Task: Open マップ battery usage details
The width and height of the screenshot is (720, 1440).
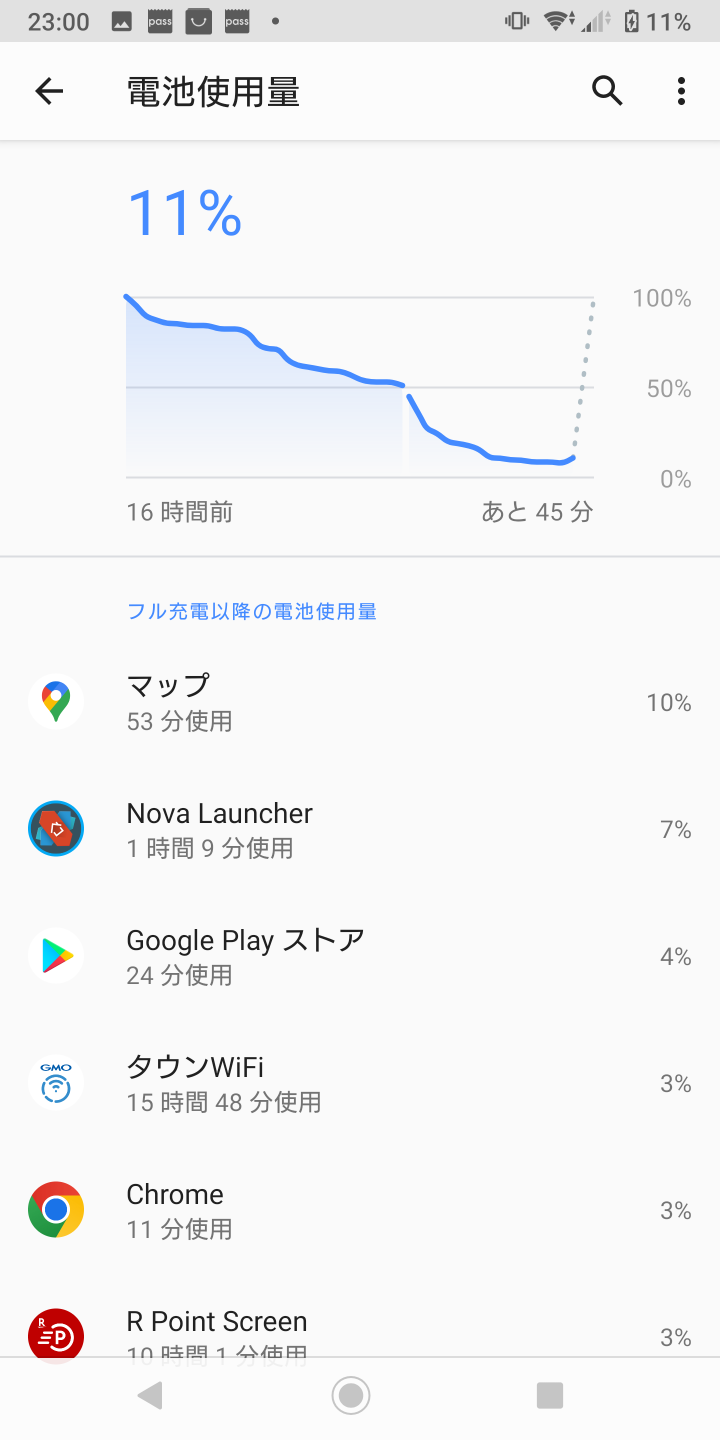Action: pyautogui.click(x=360, y=703)
